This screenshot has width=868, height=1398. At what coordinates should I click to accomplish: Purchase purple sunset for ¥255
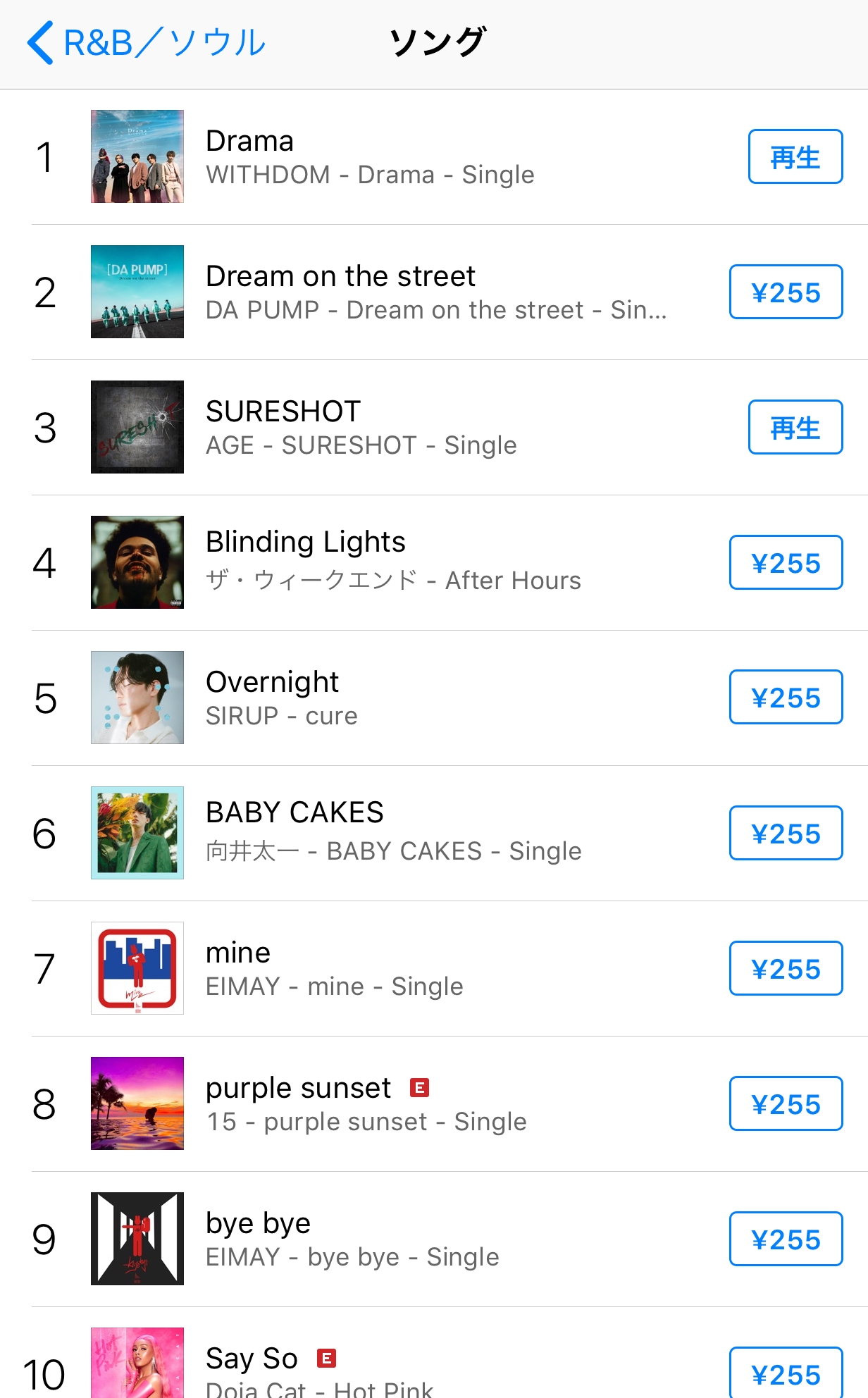pyautogui.click(x=786, y=1103)
